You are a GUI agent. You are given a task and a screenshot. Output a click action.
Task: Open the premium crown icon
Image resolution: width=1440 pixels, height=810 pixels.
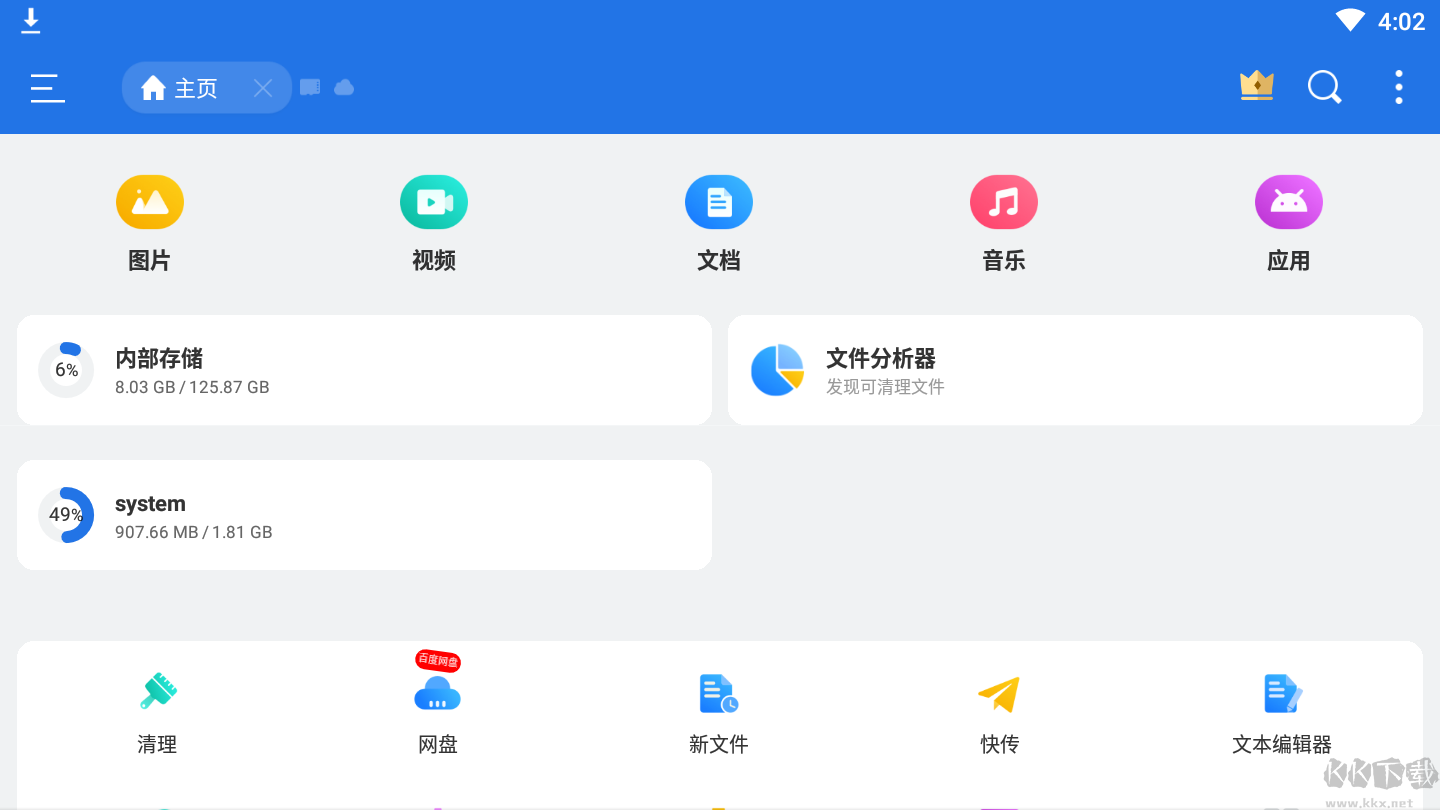pos(1256,87)
